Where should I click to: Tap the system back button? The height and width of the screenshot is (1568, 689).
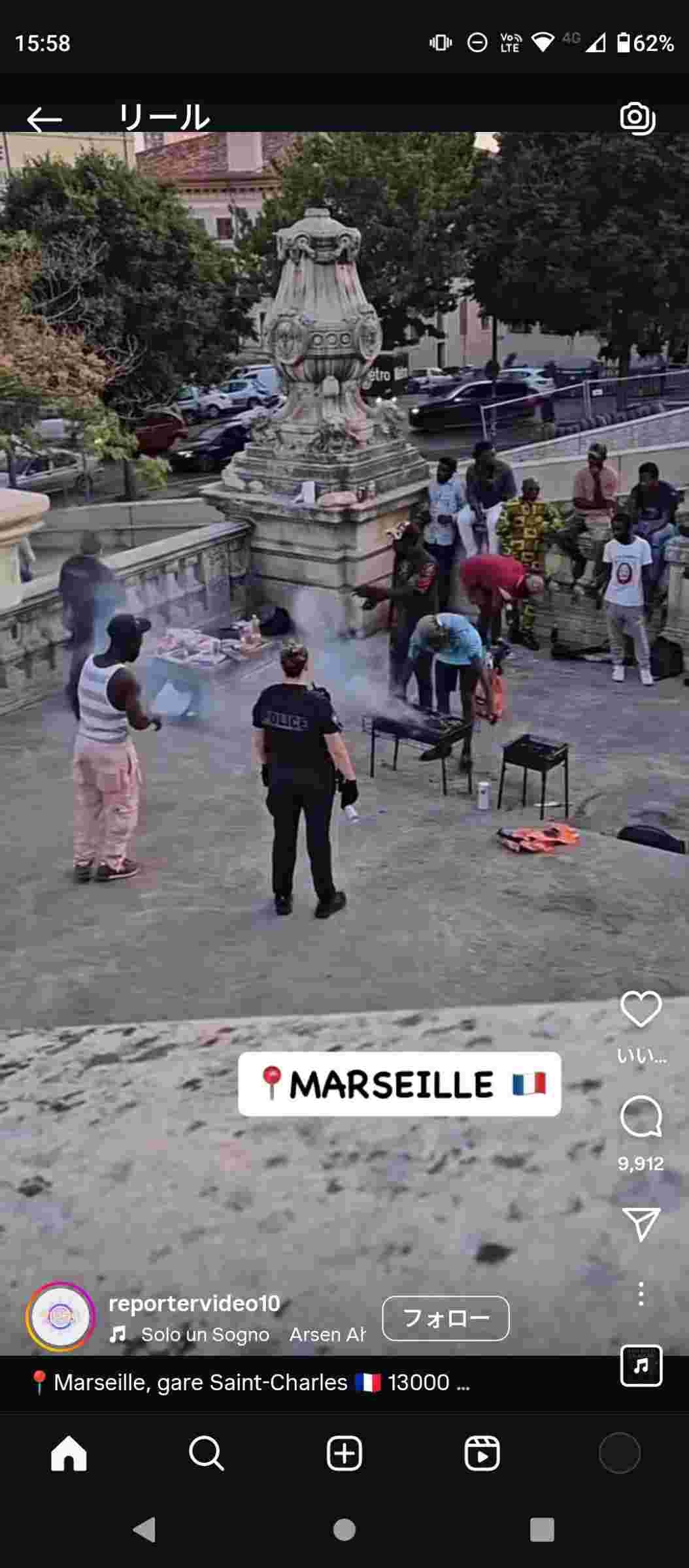(144, 1529)
